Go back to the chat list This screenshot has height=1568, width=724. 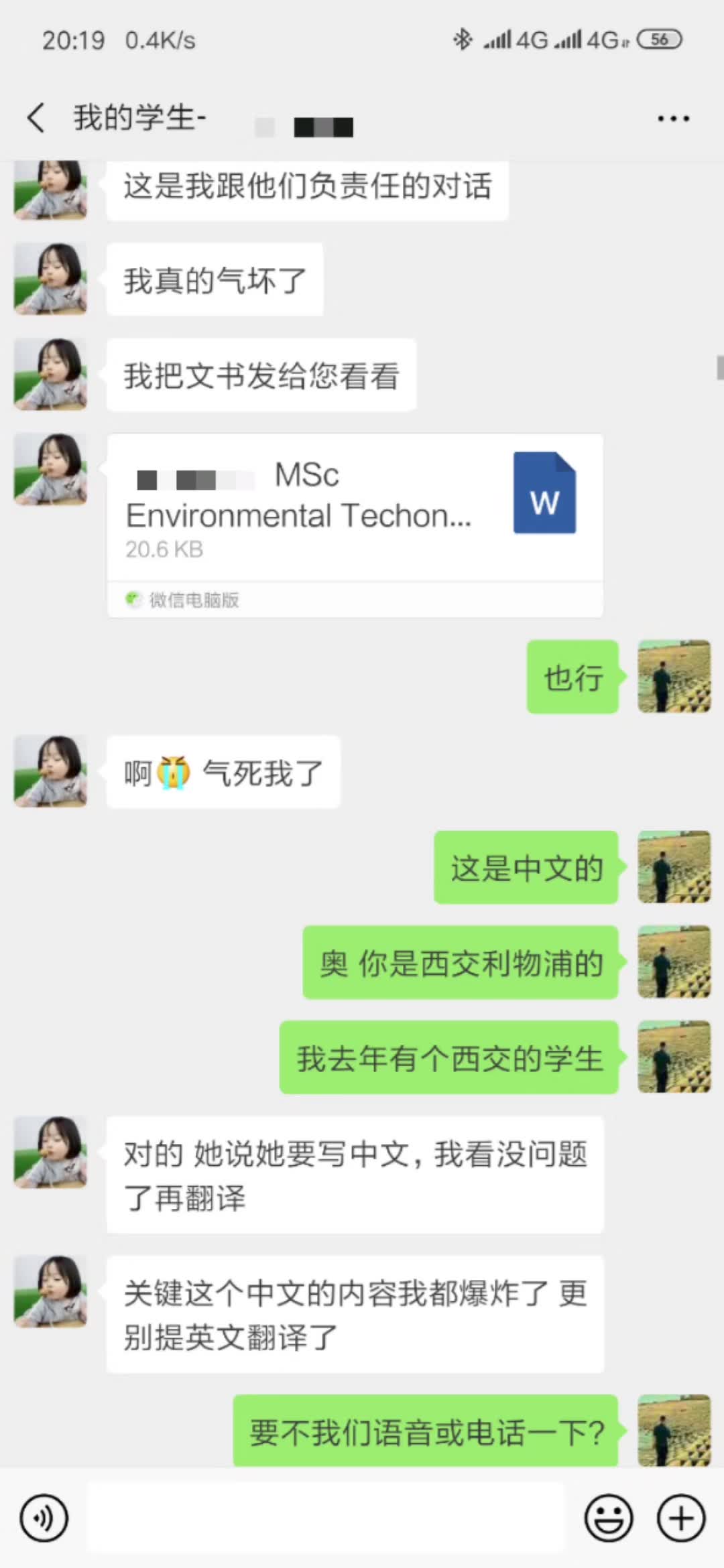36,119
